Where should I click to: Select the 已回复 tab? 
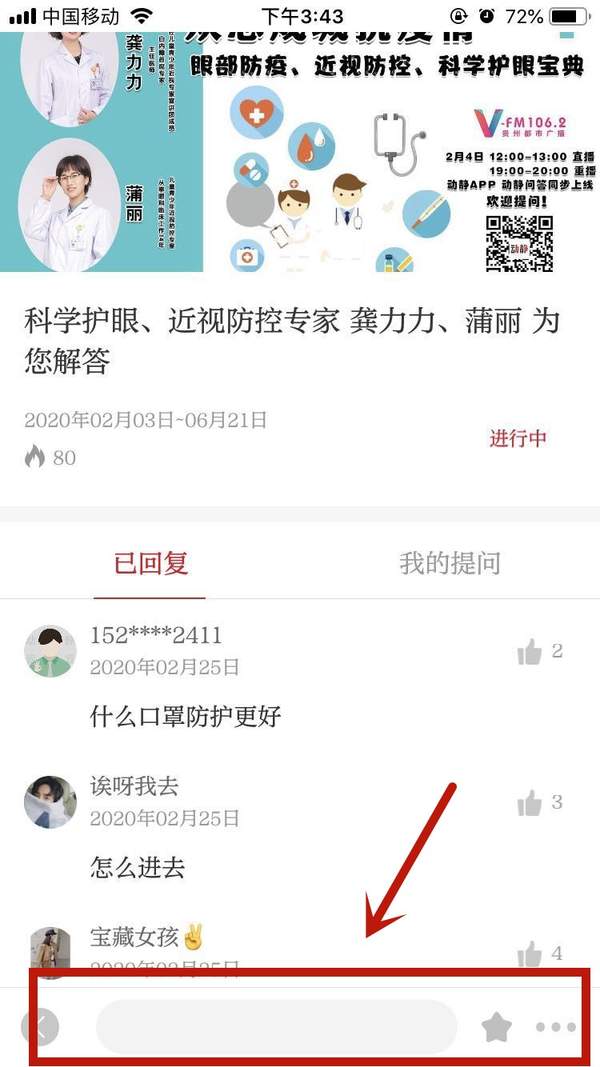click(151, 563)
